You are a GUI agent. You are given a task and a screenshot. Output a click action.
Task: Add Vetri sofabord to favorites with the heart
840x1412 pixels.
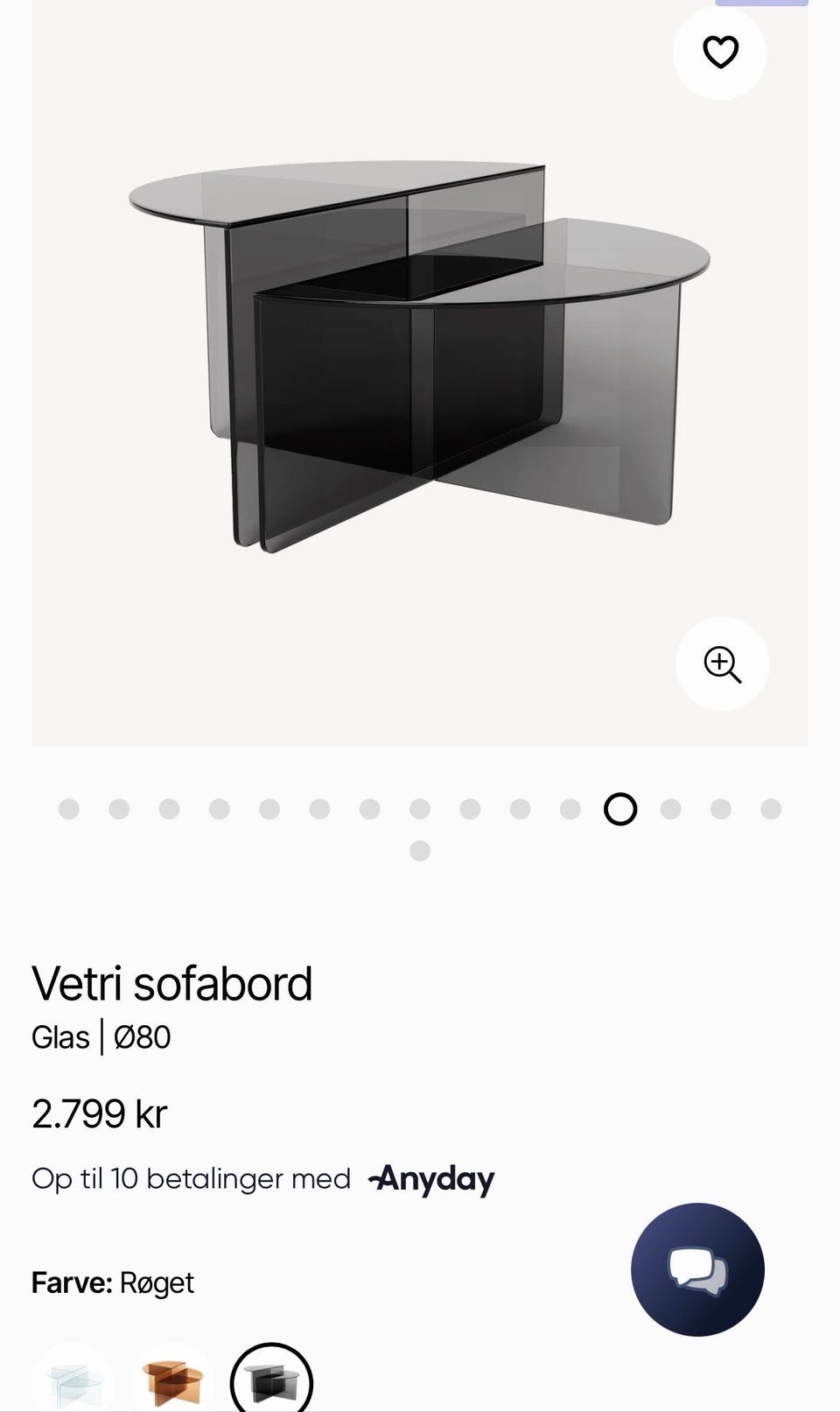(720, 53)
